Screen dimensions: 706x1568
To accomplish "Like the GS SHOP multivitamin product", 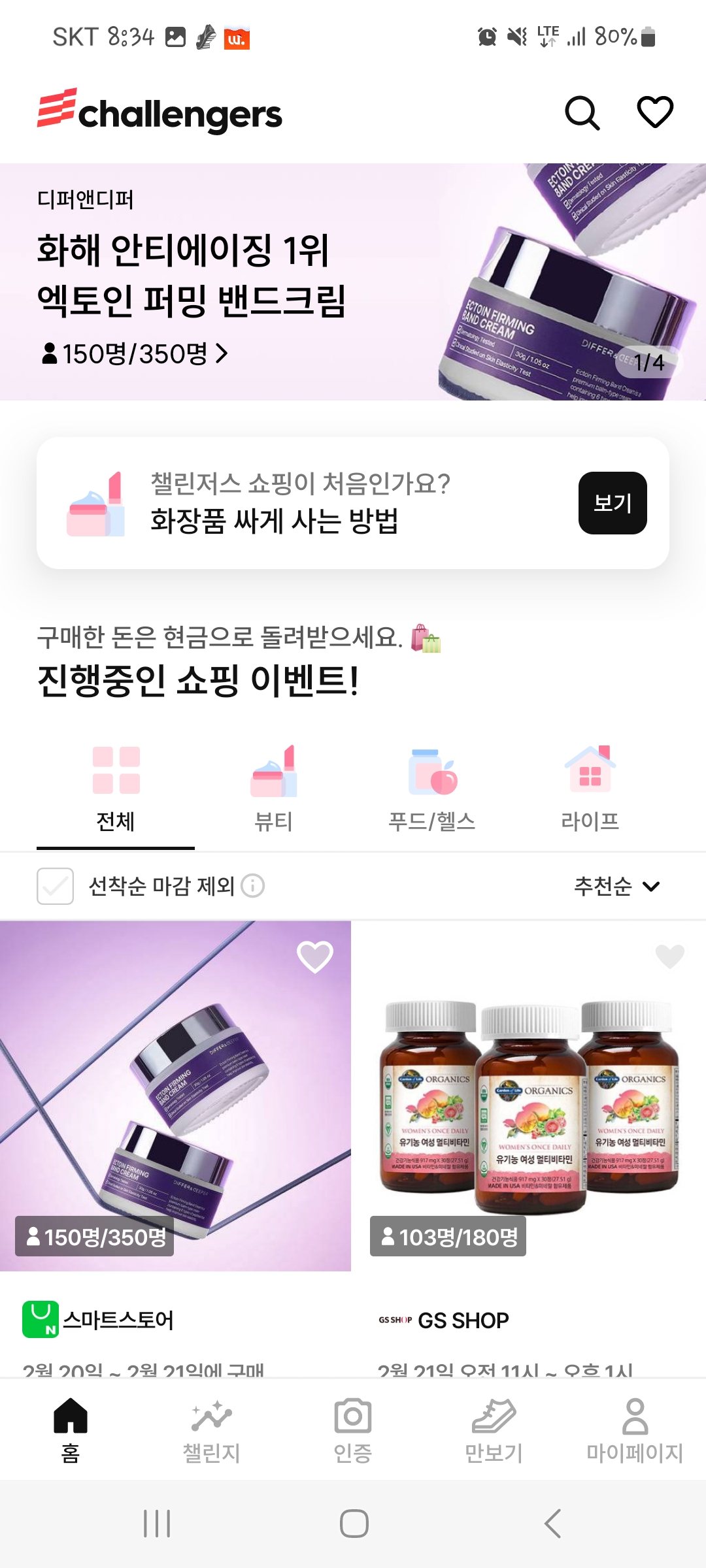I will (669, 957).
